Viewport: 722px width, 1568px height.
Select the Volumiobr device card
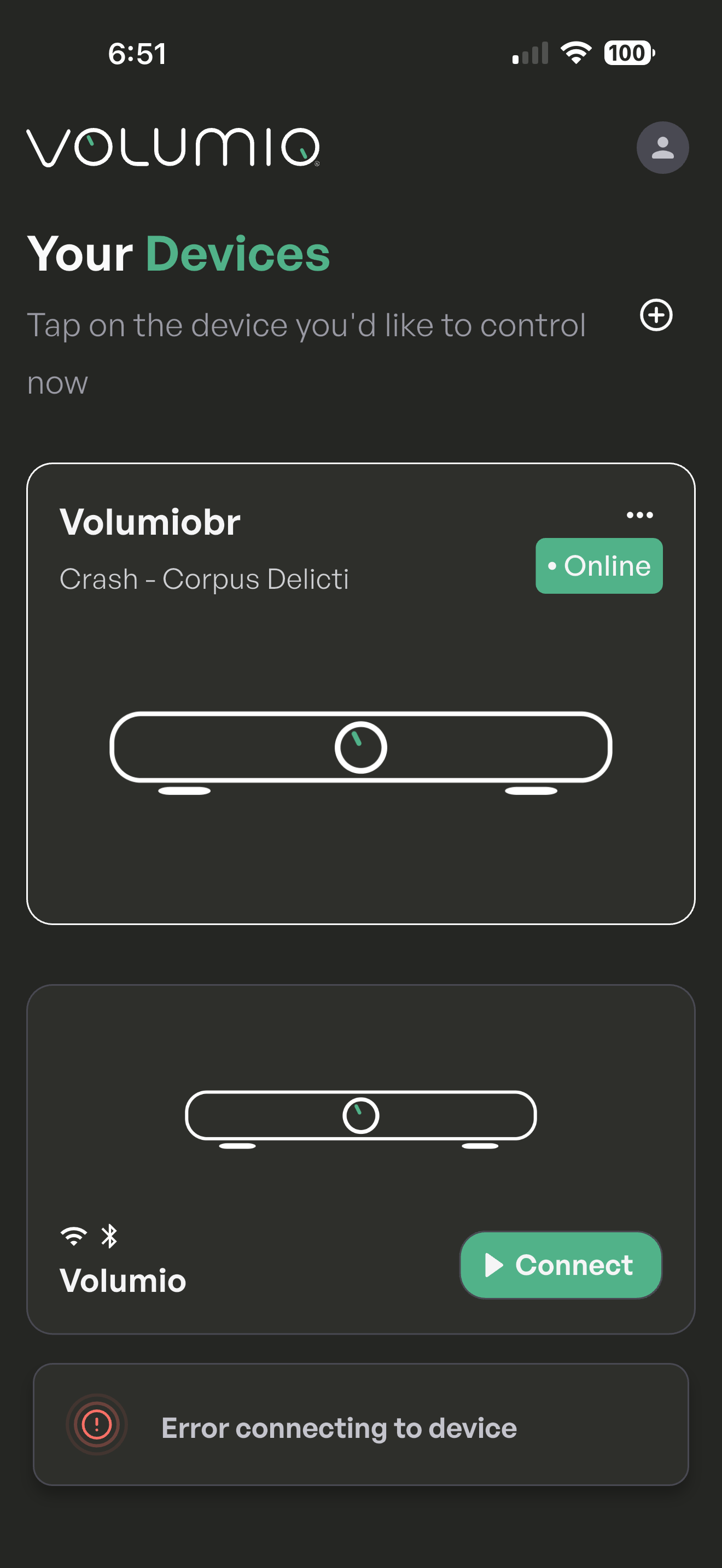pos(360,748)
